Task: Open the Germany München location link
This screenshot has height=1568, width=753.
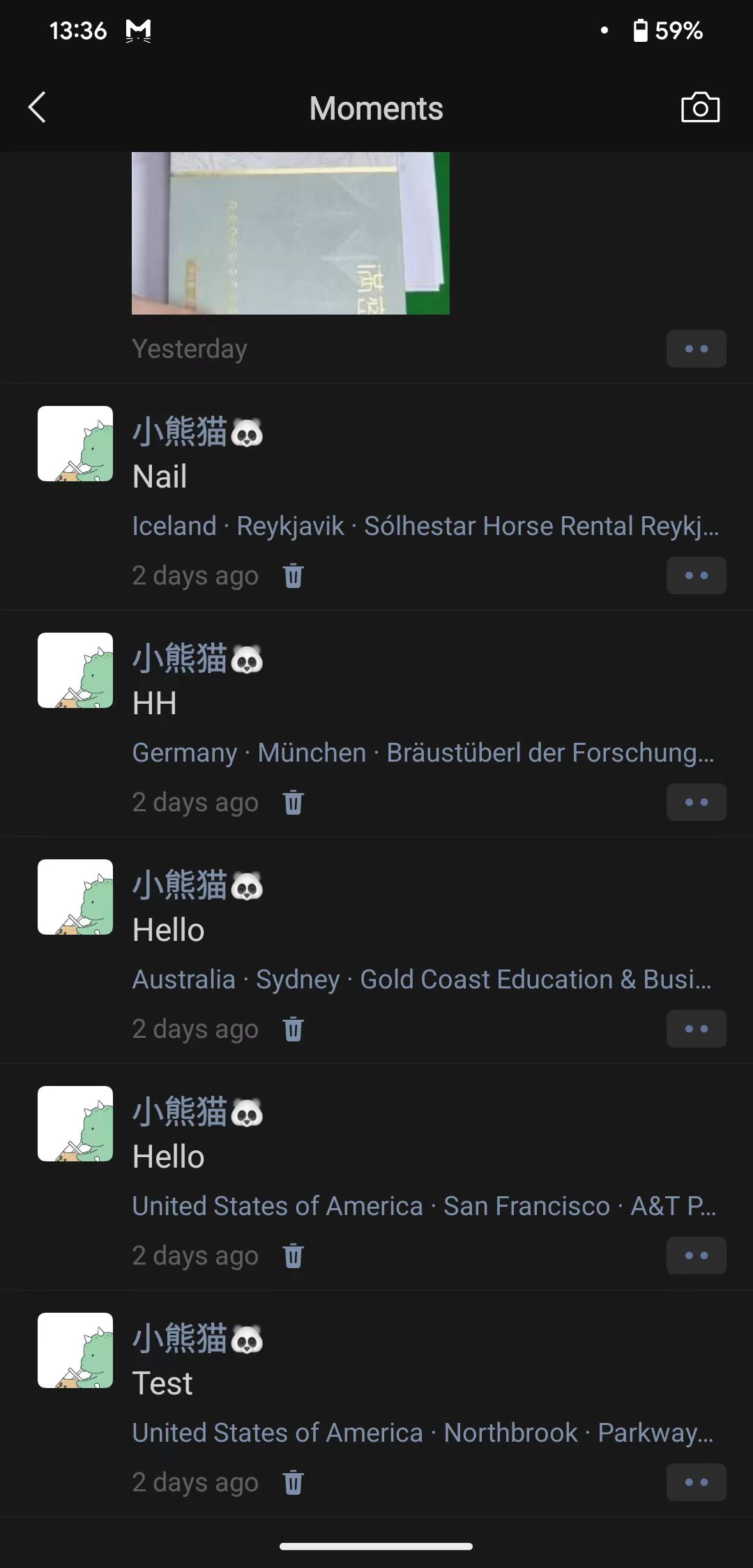Action: pyautogui.click(x=423, y=753)
